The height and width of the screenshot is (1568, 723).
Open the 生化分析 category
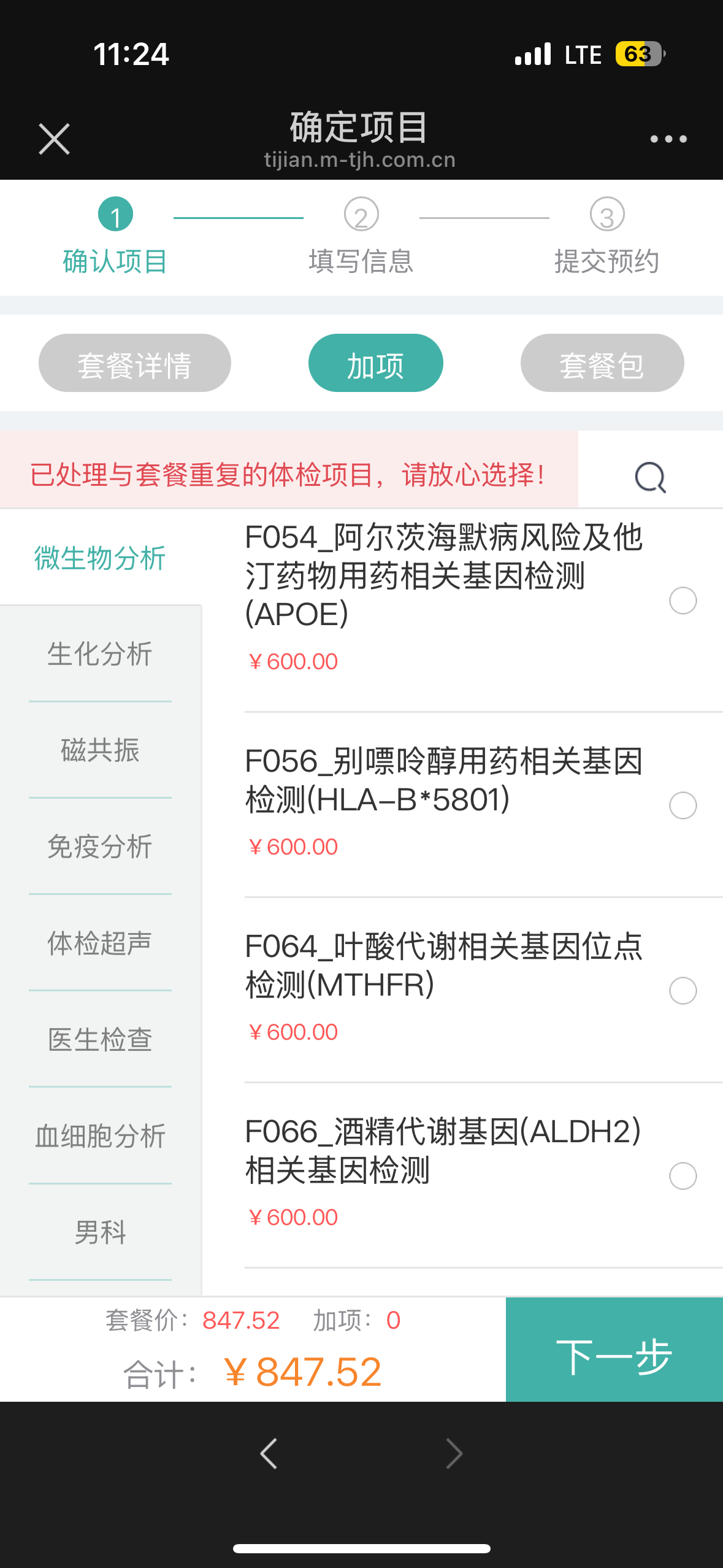point(100,653)
